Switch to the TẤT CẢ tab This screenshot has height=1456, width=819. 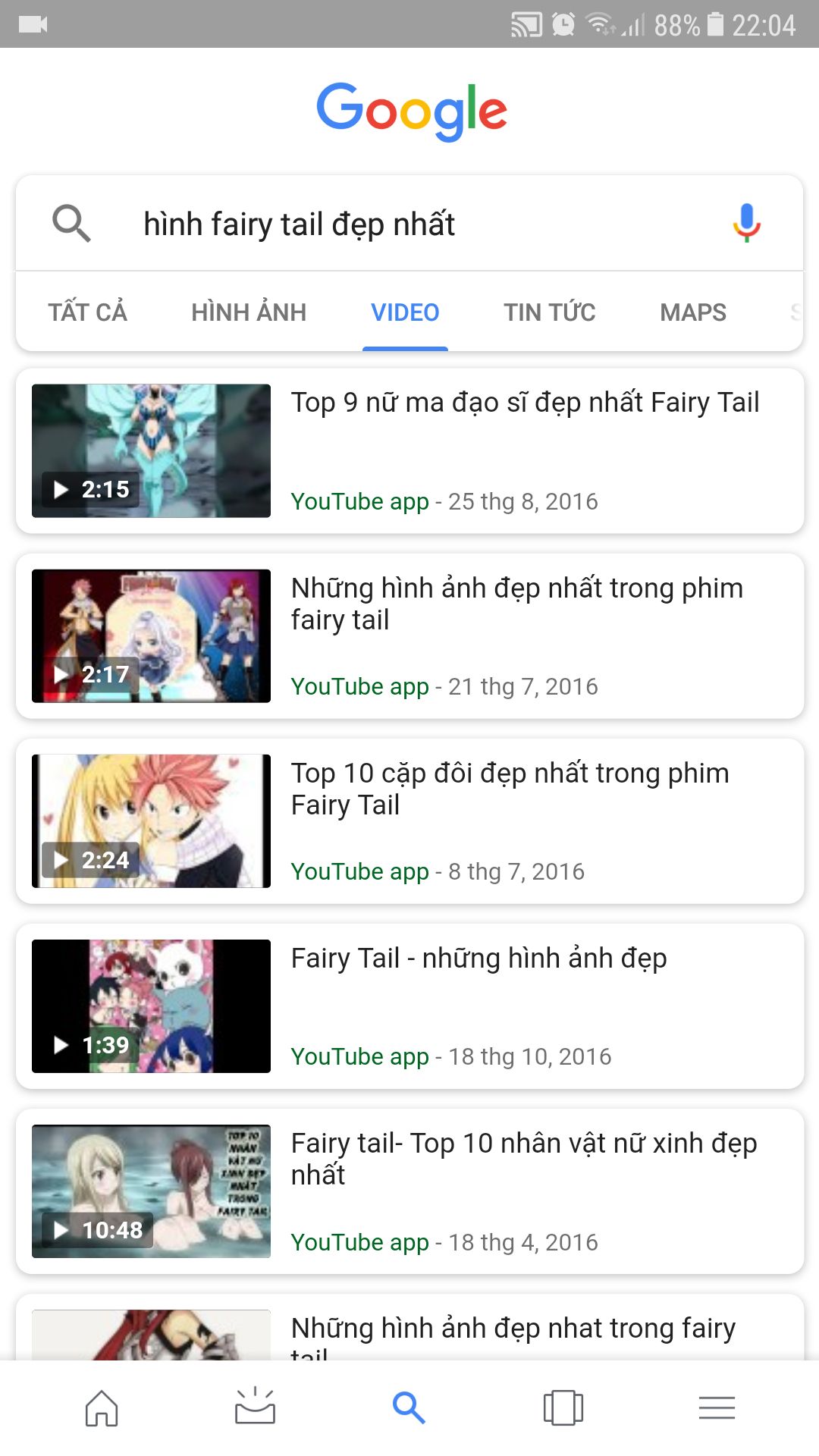[x=88, y=312]
